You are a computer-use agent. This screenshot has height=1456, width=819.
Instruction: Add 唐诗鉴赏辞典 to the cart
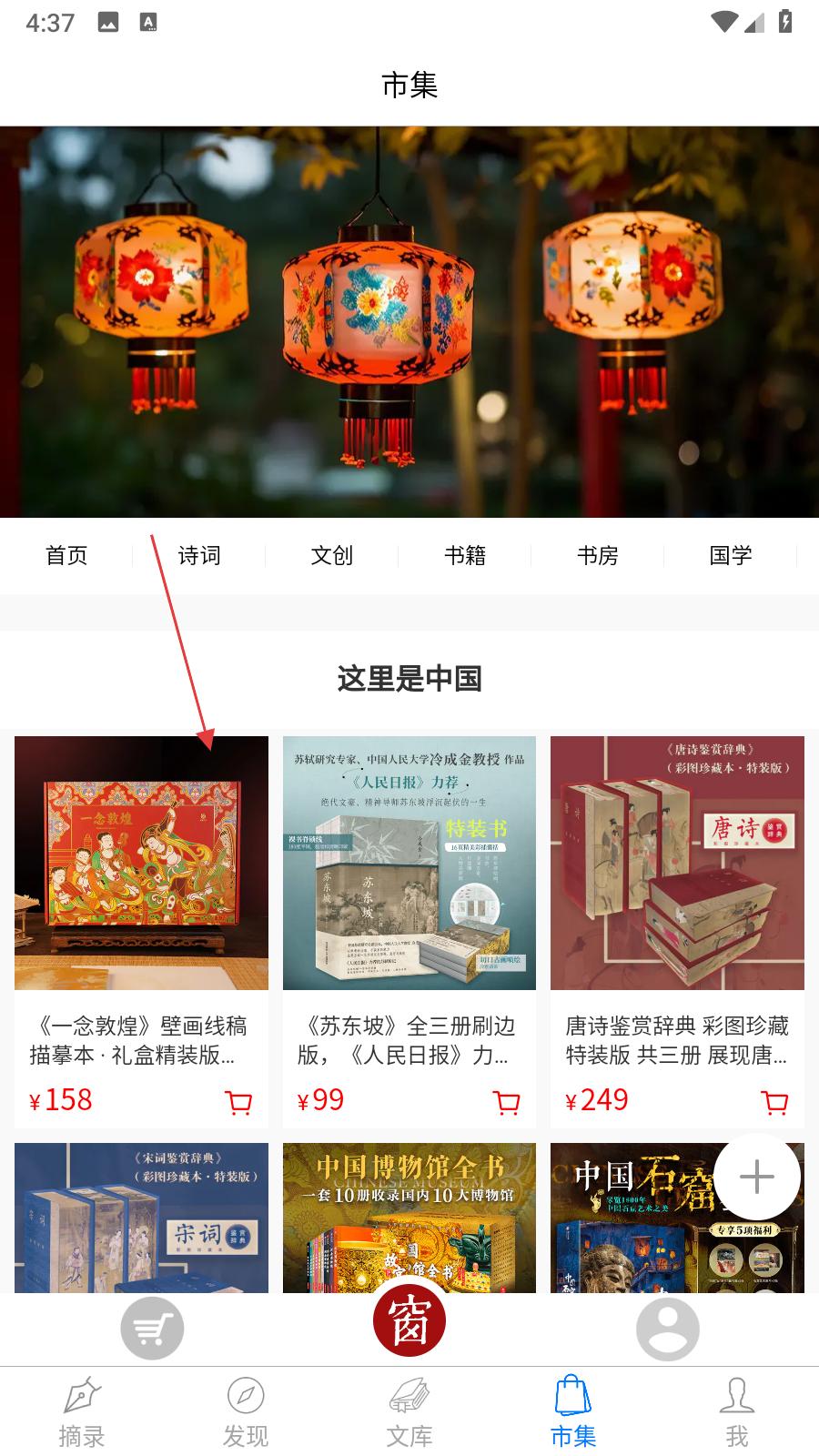pos(774,1102)
